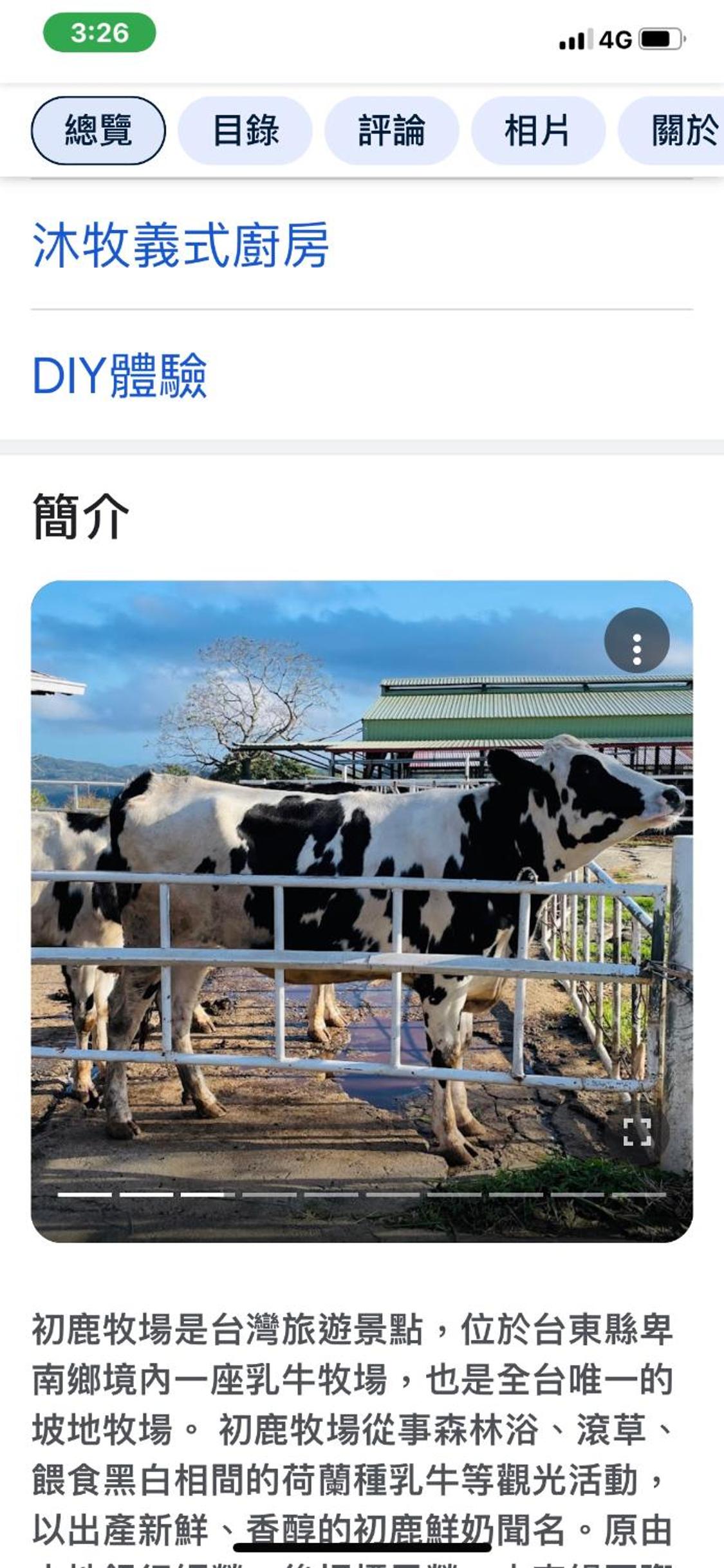Open the three-dot menu on the photo
Image resolution: width=724 pixels, height=1568 pixels.
pos(636,641)
